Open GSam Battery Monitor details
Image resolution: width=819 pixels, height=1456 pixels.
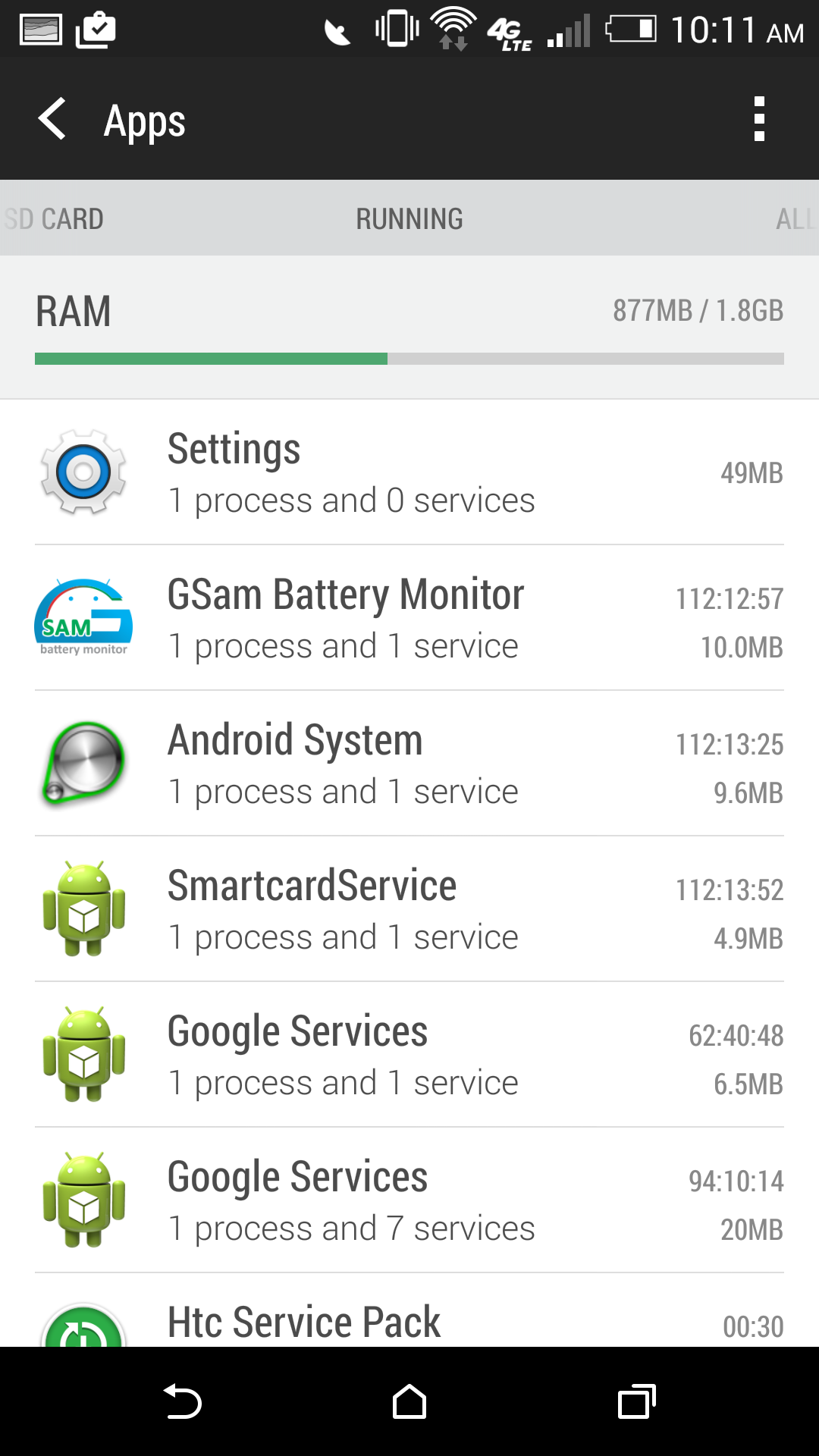click(409, 618)
